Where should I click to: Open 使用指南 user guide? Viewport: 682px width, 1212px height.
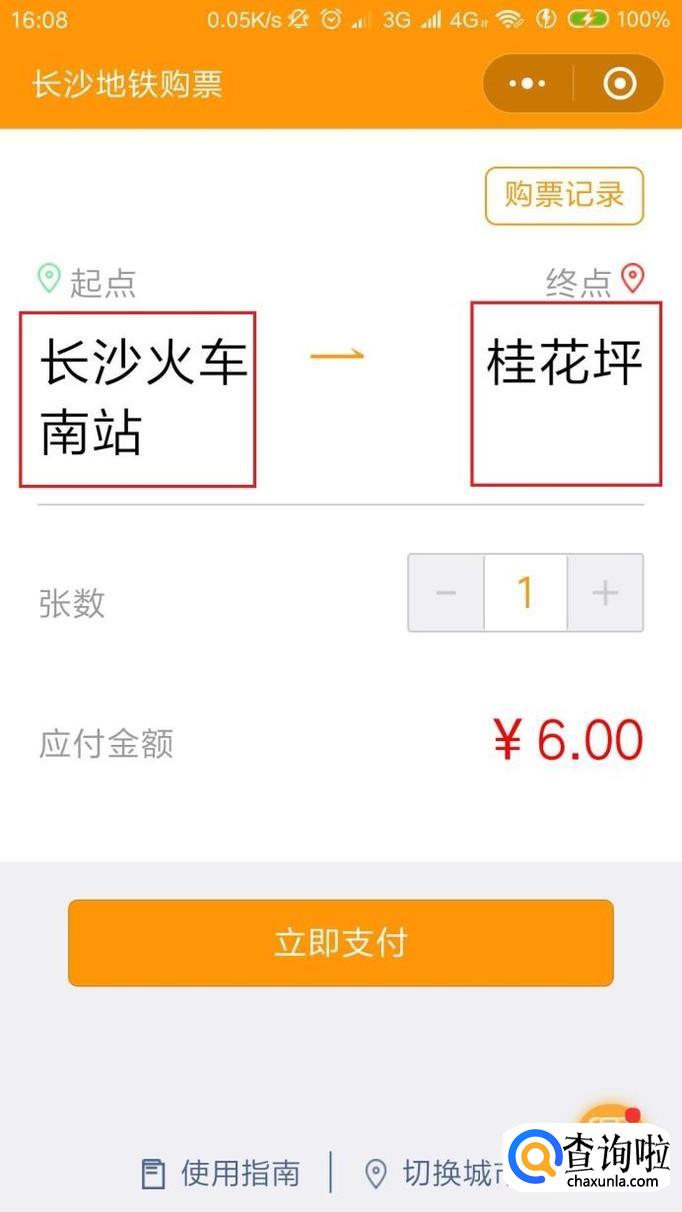(222, 1172)
